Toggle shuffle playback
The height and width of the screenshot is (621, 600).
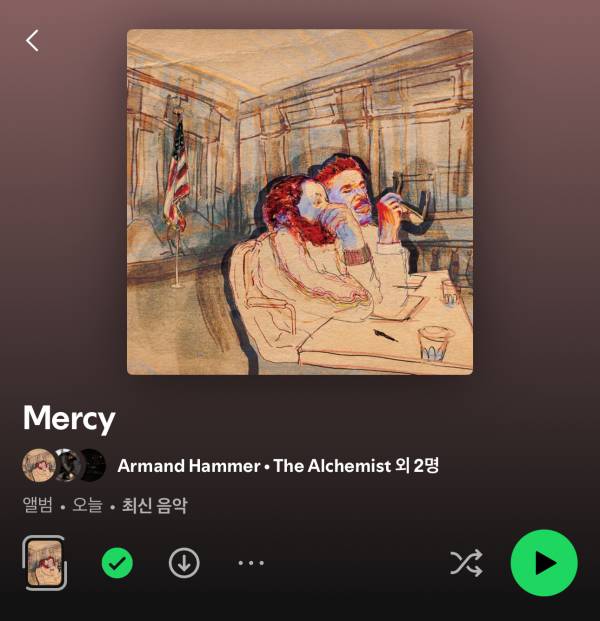[x=465, y=563]
